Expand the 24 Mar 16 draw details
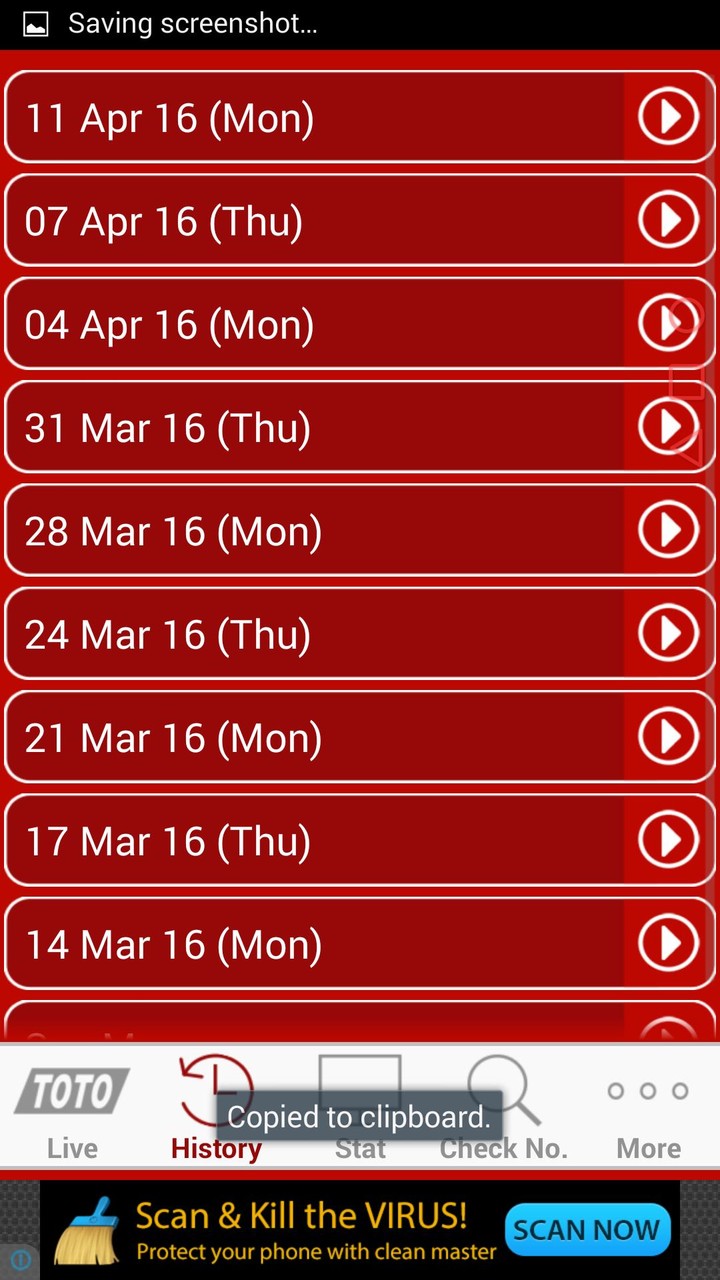Viewport: 720px width, 1280px height. (668, 633)
